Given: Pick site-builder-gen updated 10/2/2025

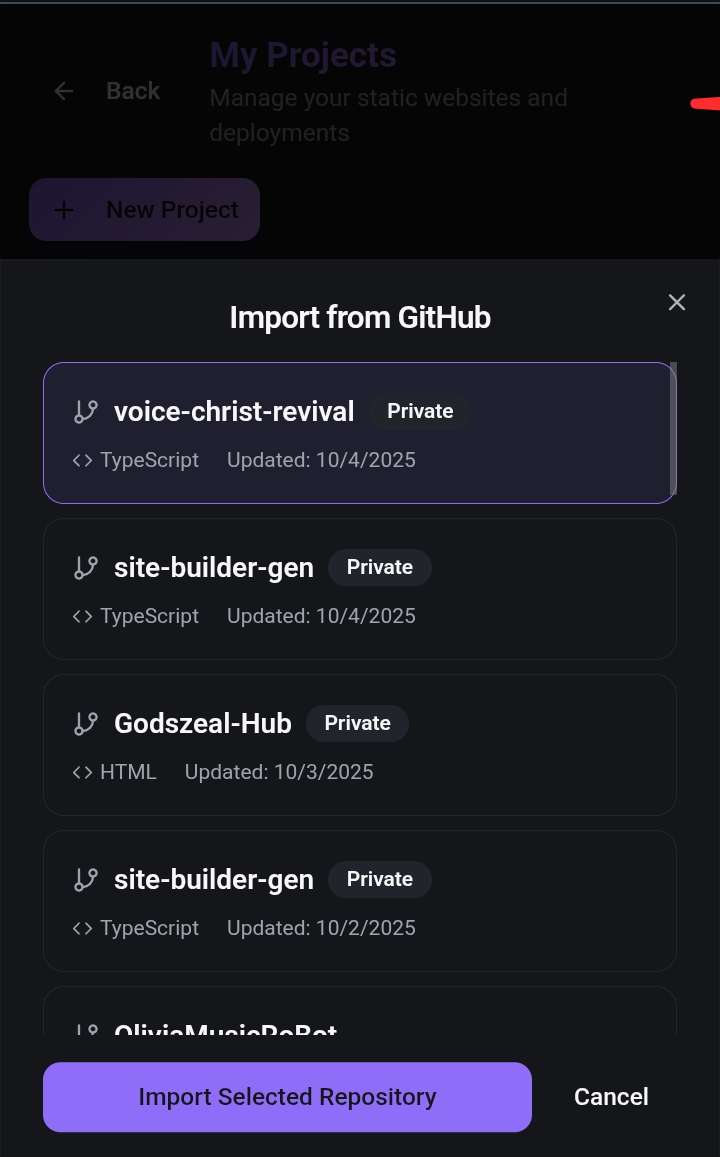Looking at the screenshot, I should tap(358, 900).
